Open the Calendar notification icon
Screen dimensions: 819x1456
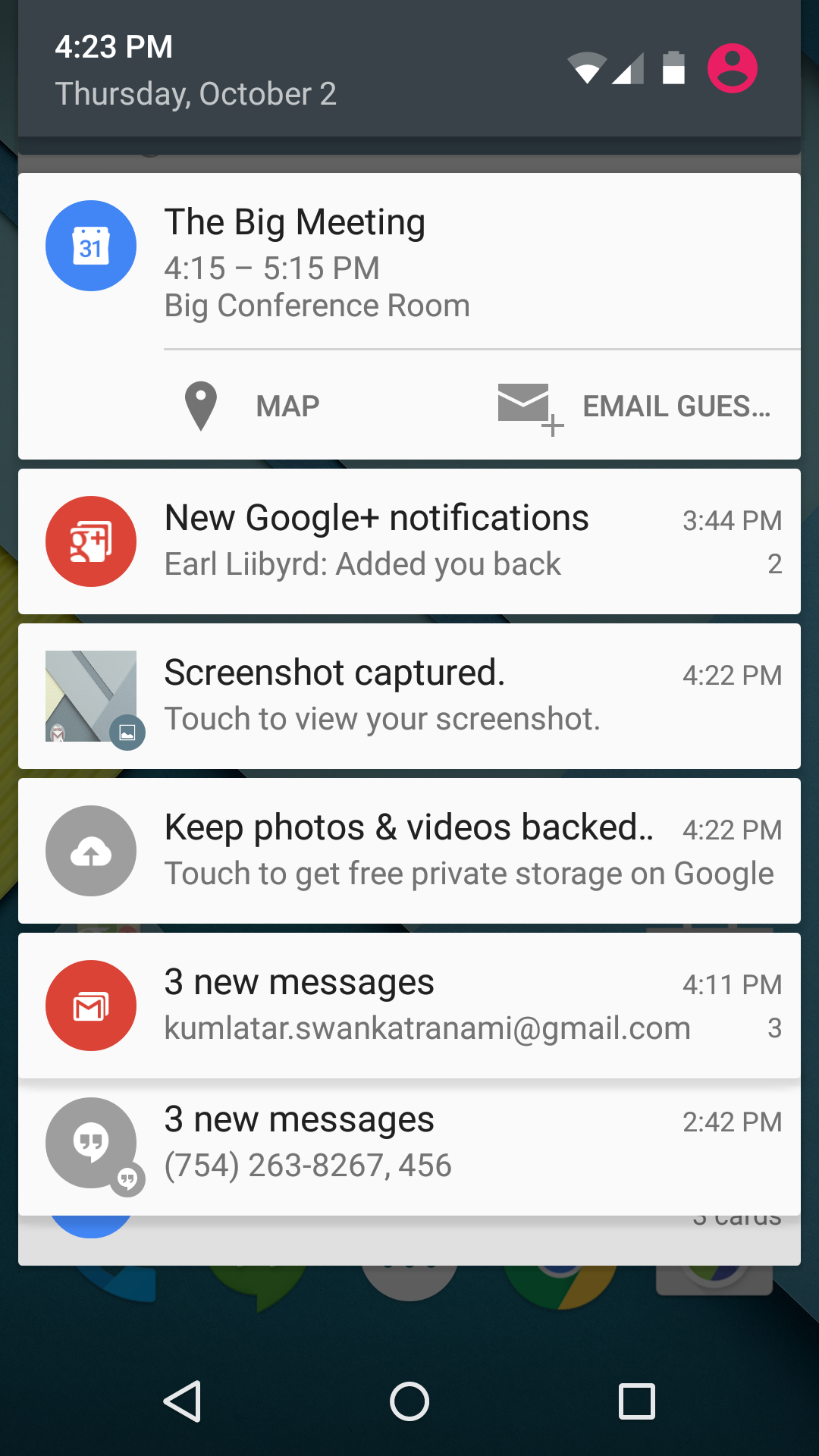[90, 246]
